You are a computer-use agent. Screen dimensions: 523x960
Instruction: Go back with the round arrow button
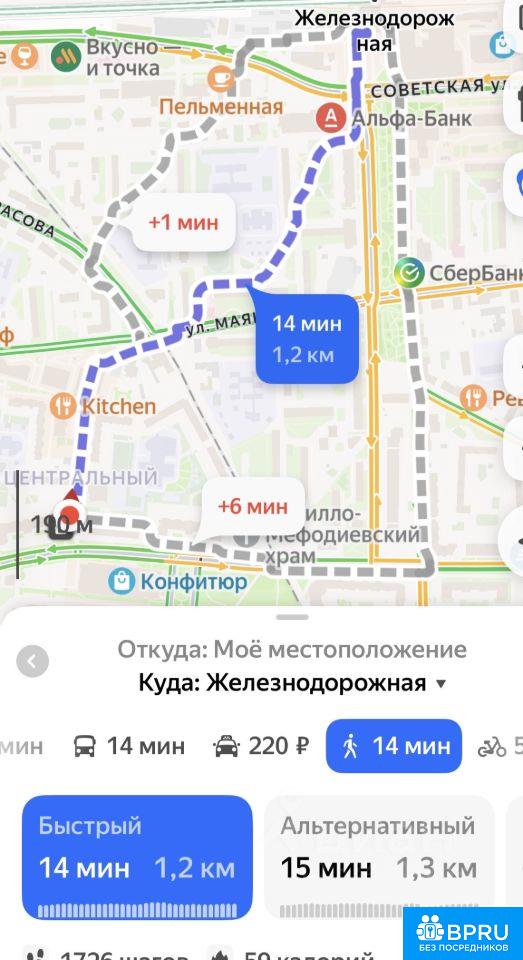click(x=32, y=661)
